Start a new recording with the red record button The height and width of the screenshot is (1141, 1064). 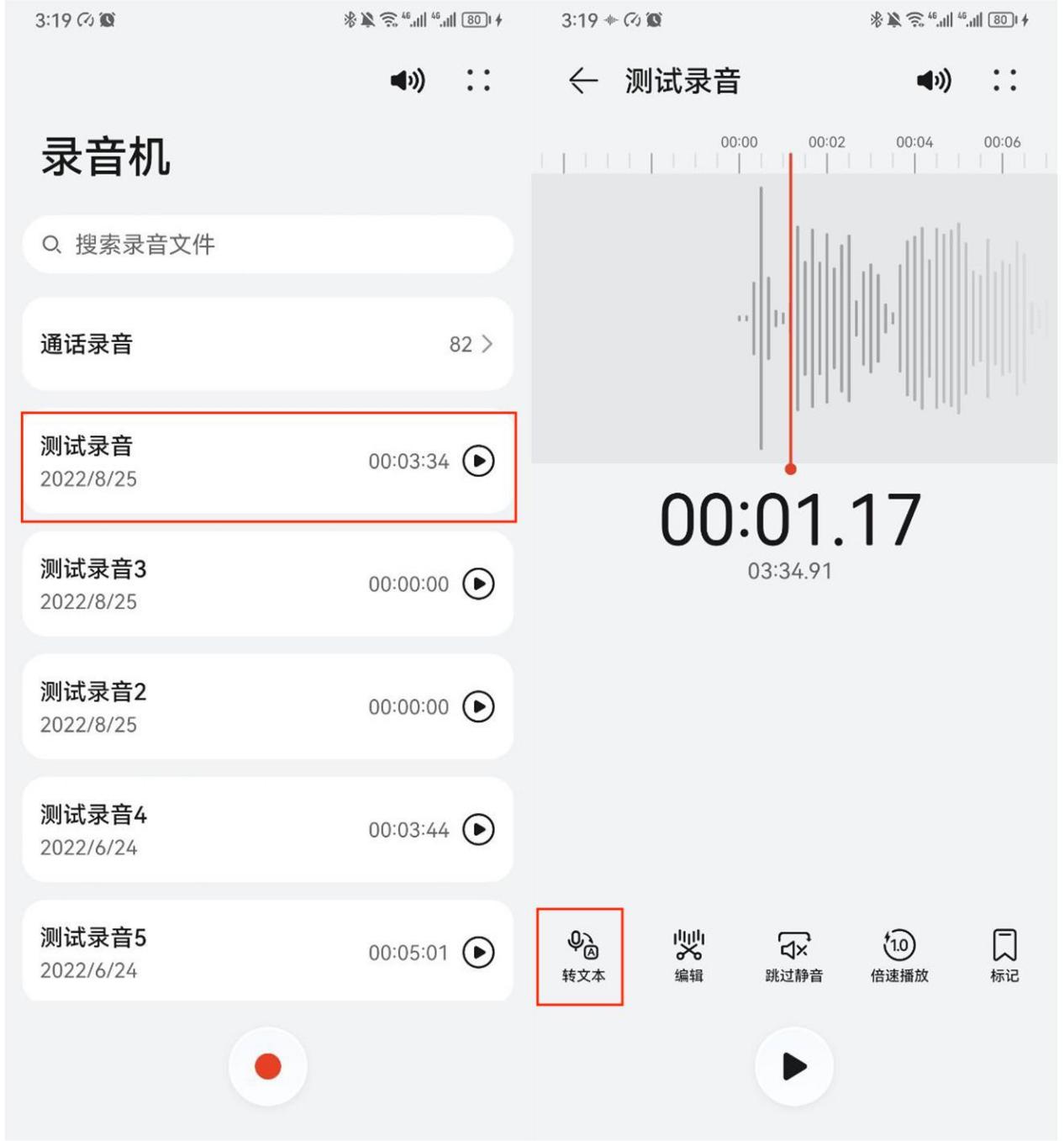(268, 1065)
